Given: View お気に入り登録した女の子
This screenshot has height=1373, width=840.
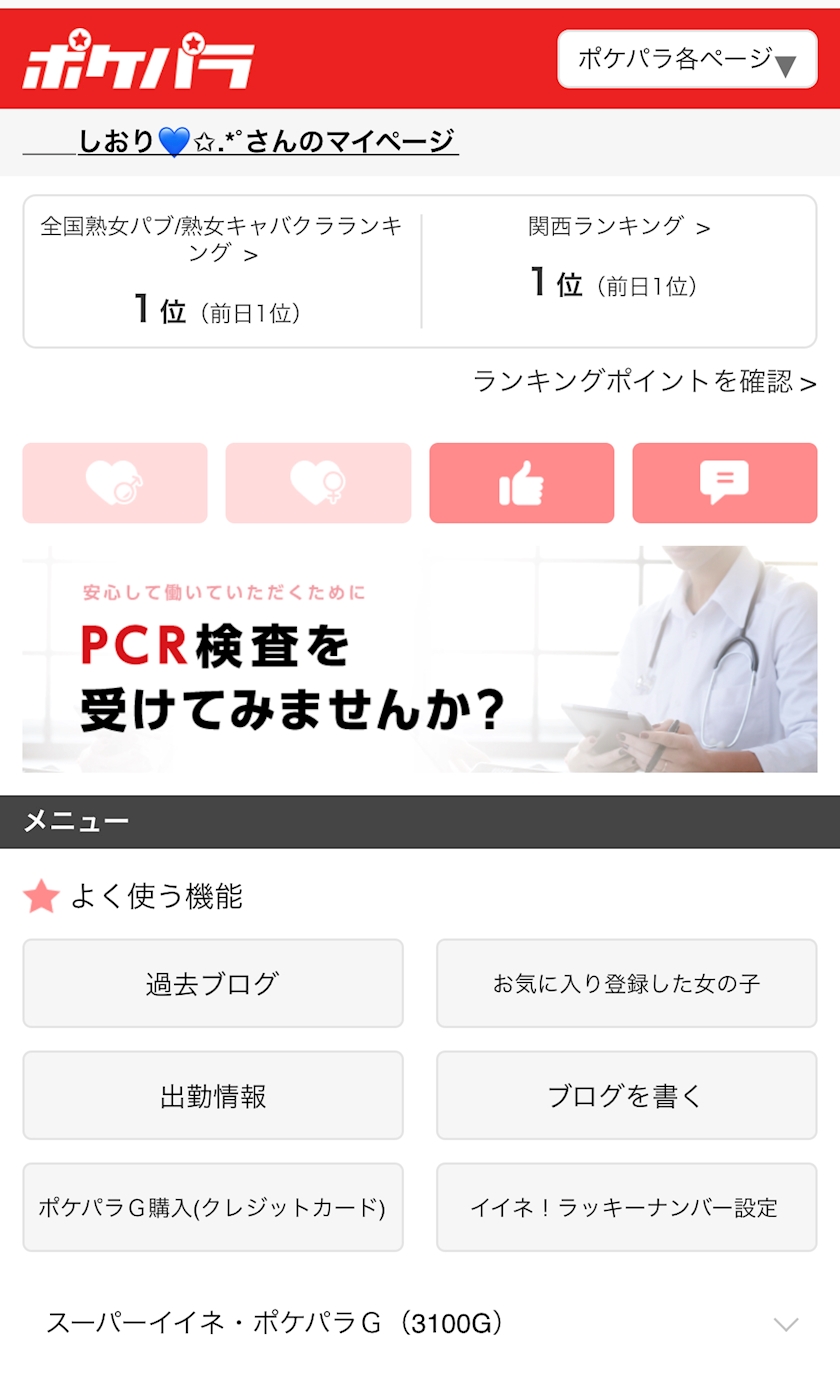Looking at the screenshot, I should [x=627, y=983].
